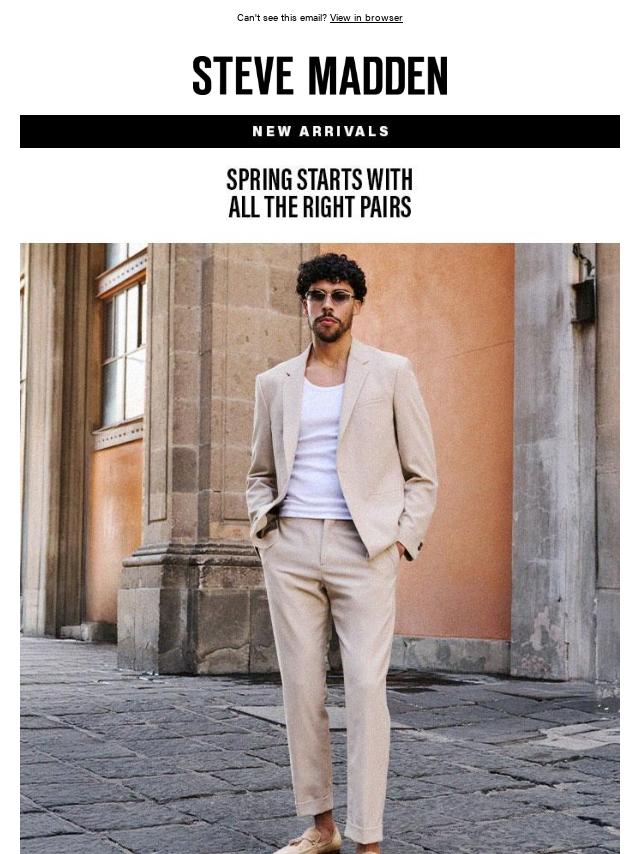Open the beige suit model photo
The height and width of the screenshot is (854, 640).
point(320,548)
